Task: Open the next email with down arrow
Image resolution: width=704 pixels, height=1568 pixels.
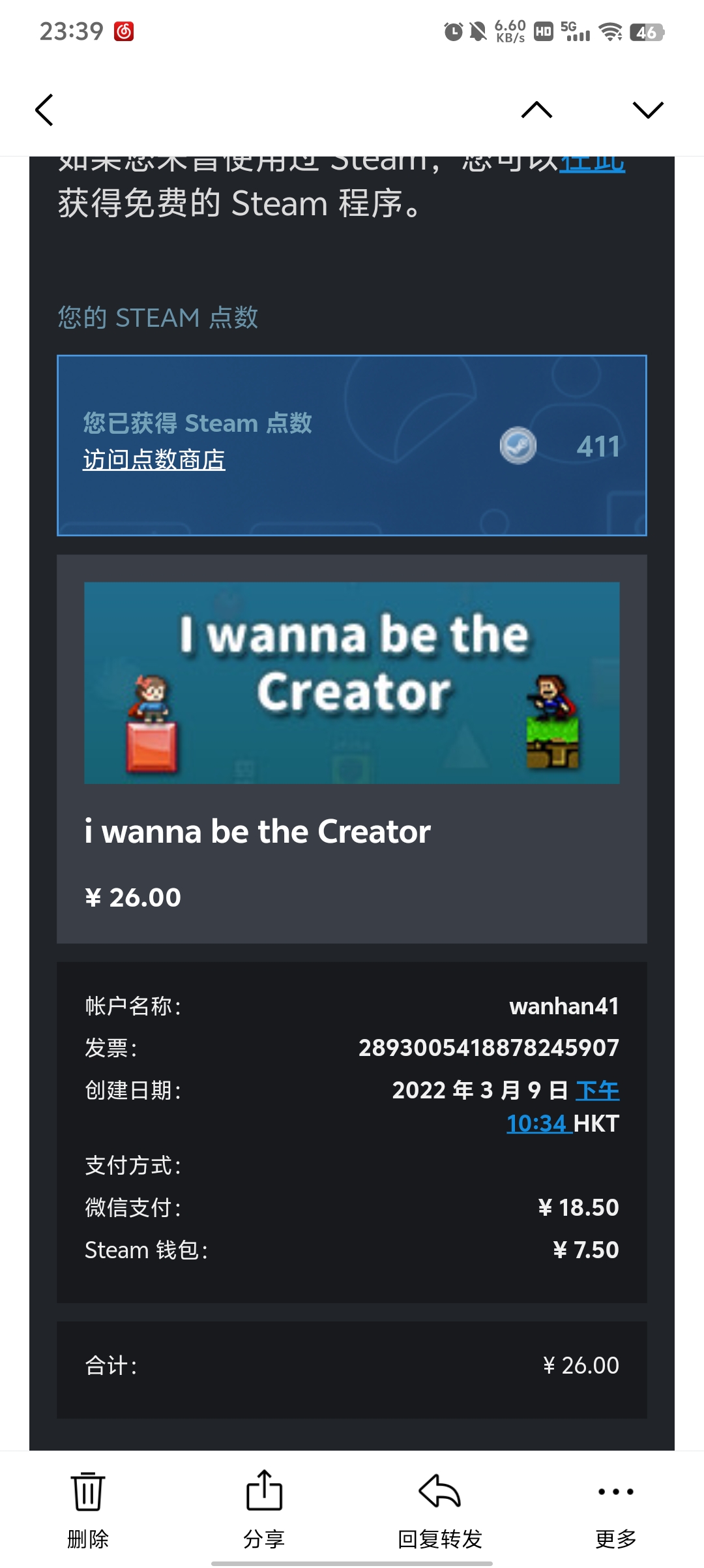Action: pyautogui.click(x=648, y=110)
